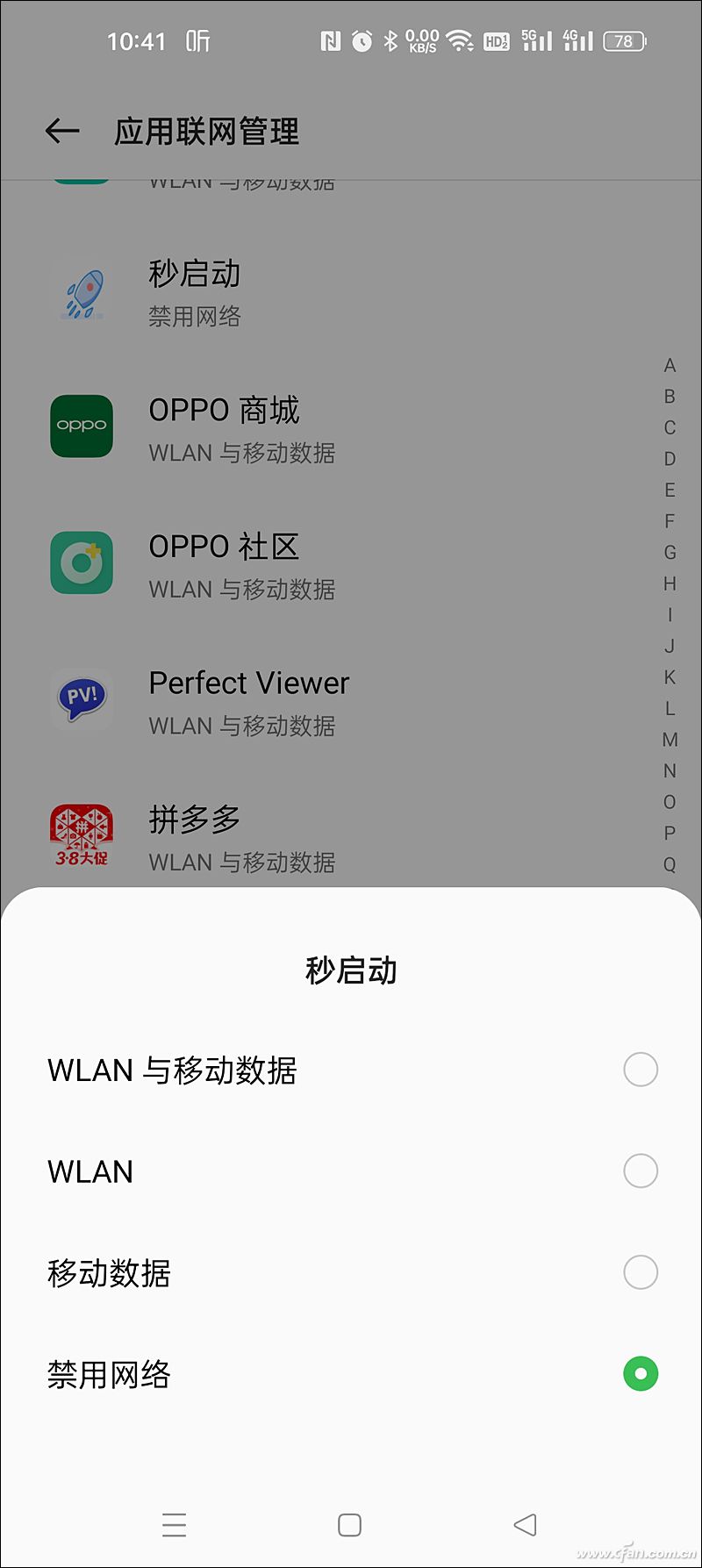Tap the Wi-Fi status bar icon
The image size is (702, 1568).
(x=460, y=39)
